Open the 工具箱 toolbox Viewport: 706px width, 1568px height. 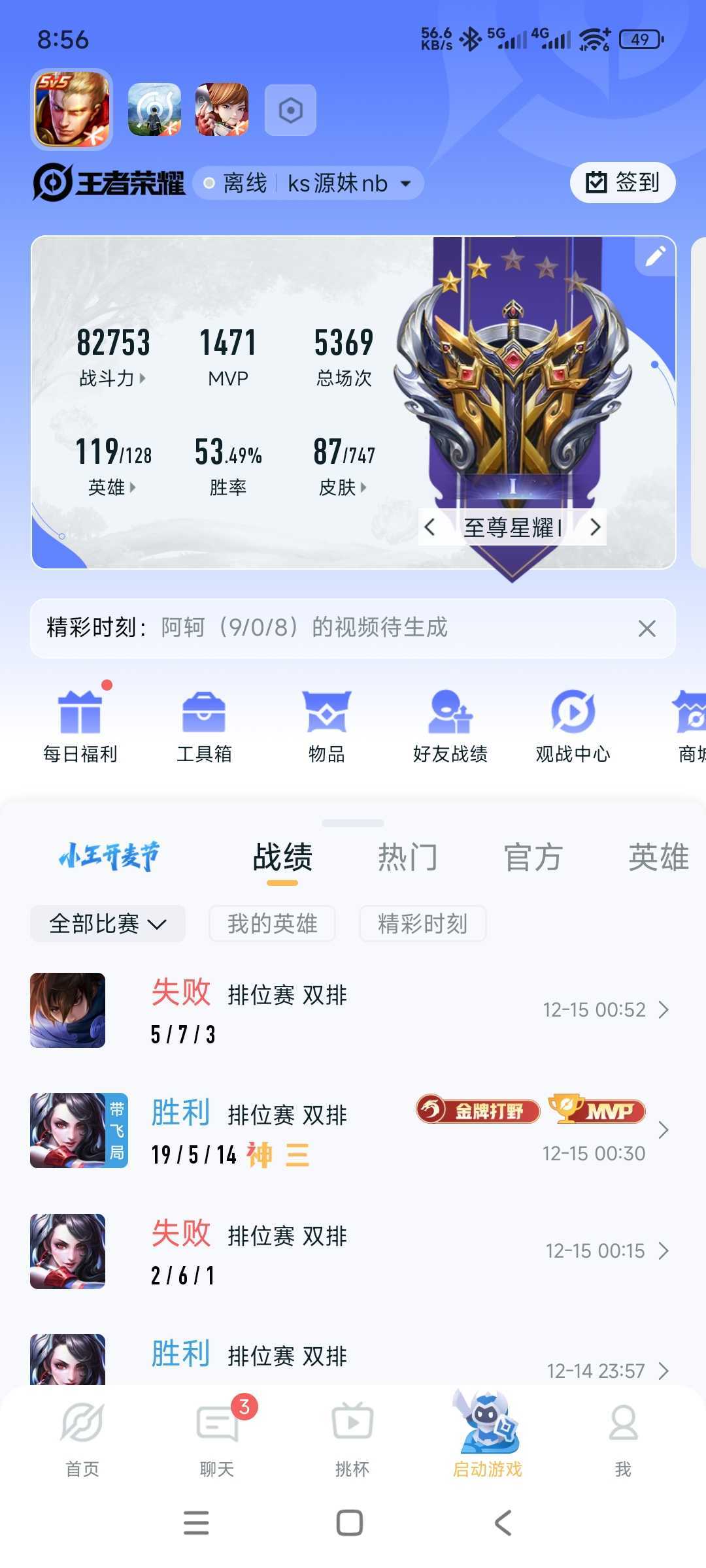[x=204, y=727]
